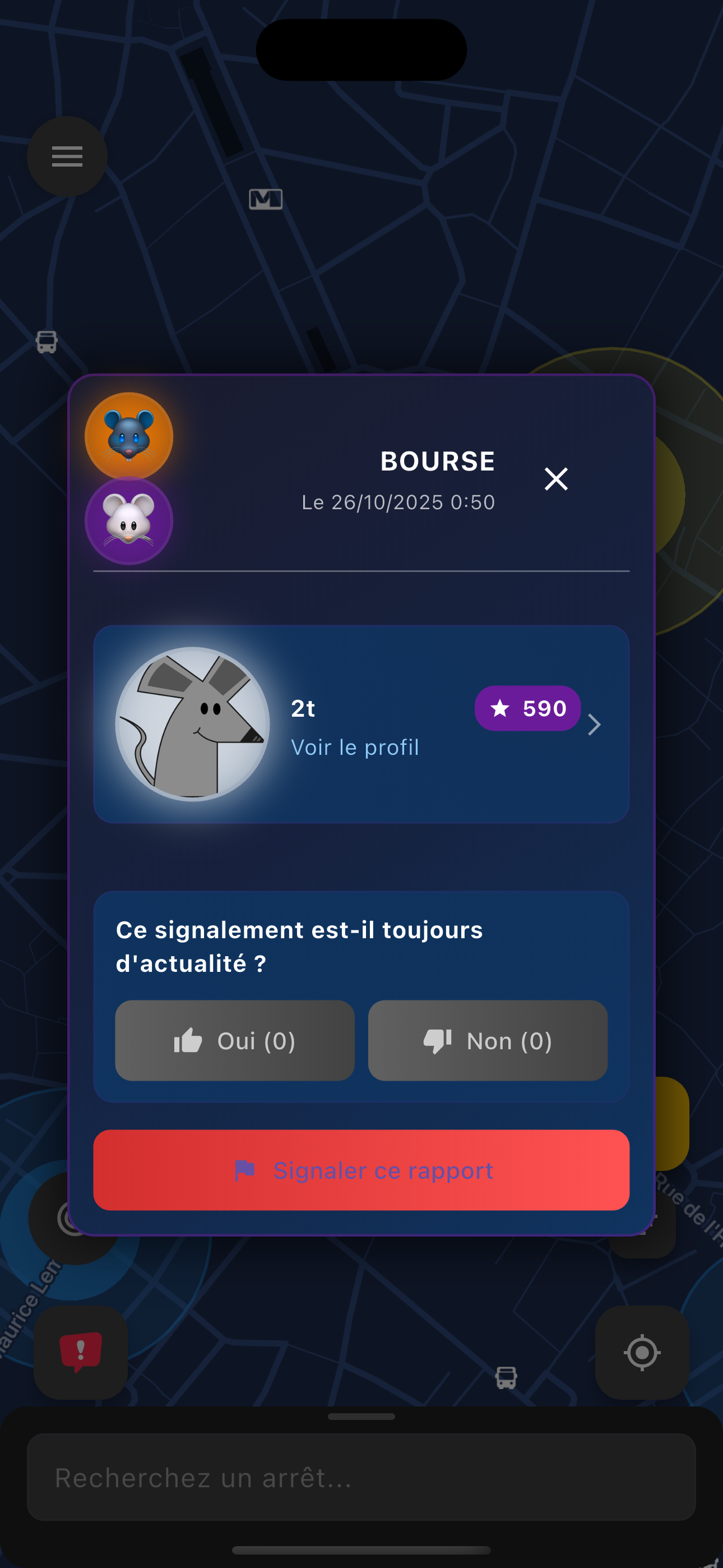Select the dark mouse avatar with orange ring
This screenshot has width=723, height=1568.
coord(129,436)
